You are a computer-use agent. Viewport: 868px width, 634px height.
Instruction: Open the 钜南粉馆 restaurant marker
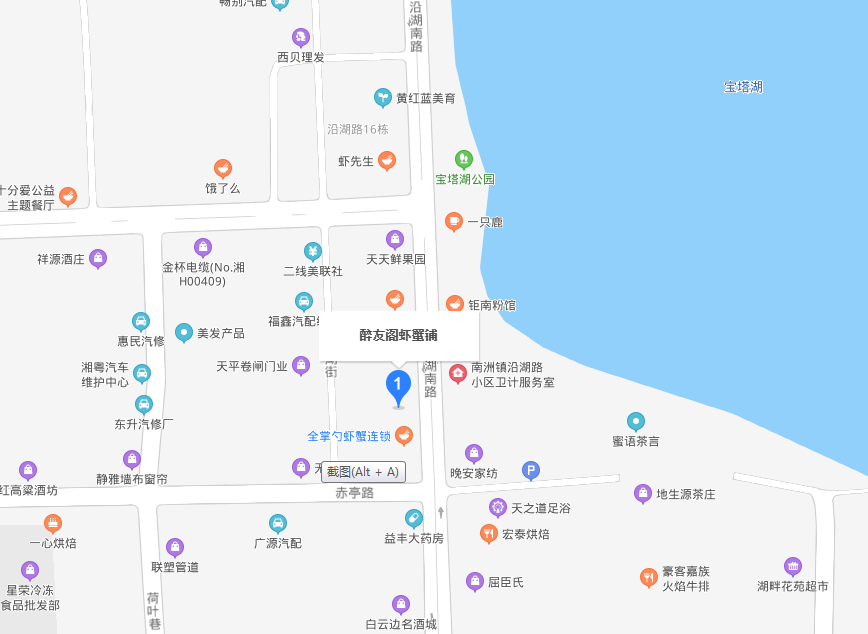tap(455, 304)
